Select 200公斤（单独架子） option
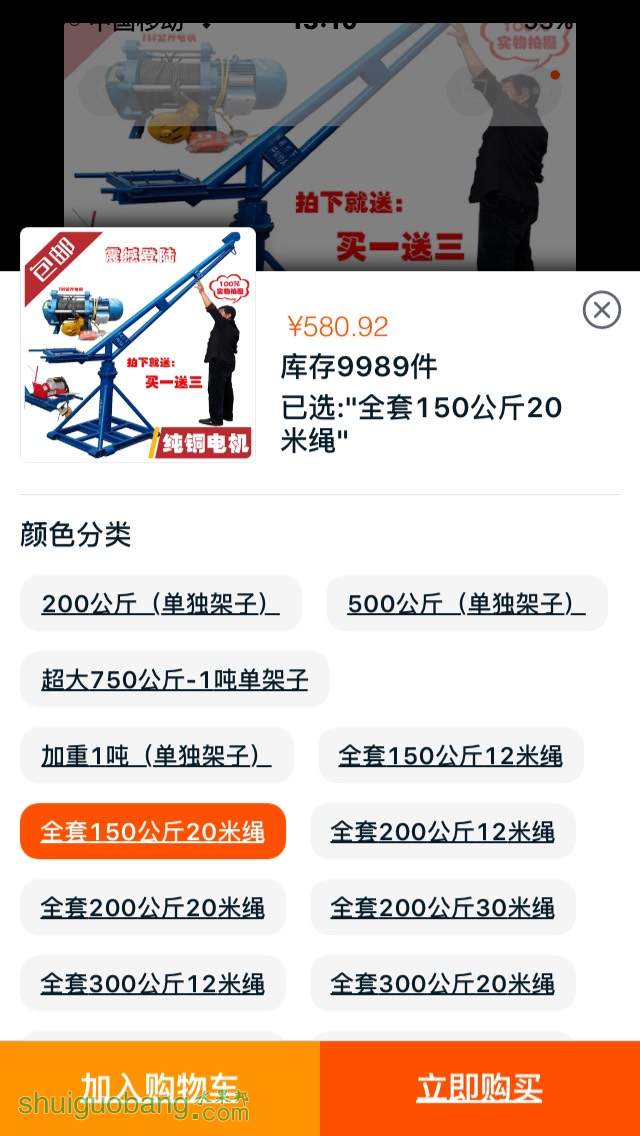Screen dimensions: 640x1136 pyautogui.click(x=160, y=603)
